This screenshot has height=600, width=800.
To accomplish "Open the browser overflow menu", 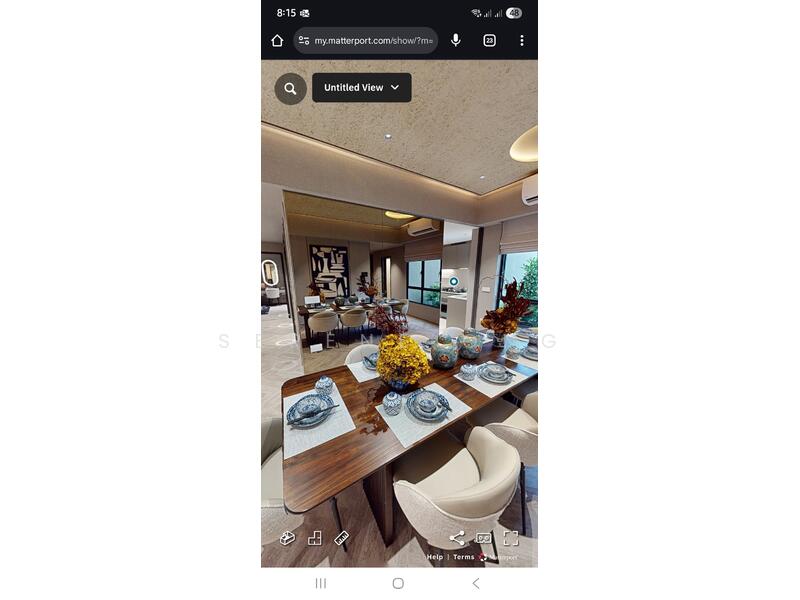I will pos(521,41).
